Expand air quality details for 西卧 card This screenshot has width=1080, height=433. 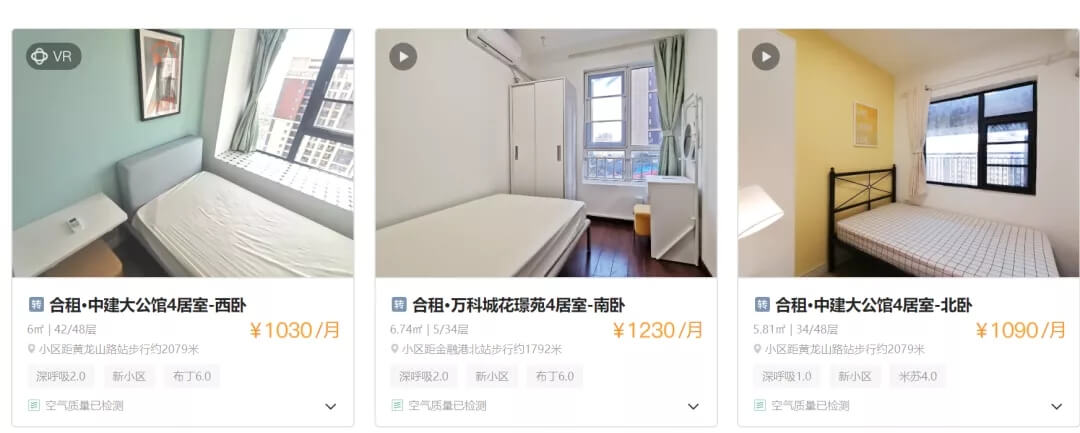[331, 407]
